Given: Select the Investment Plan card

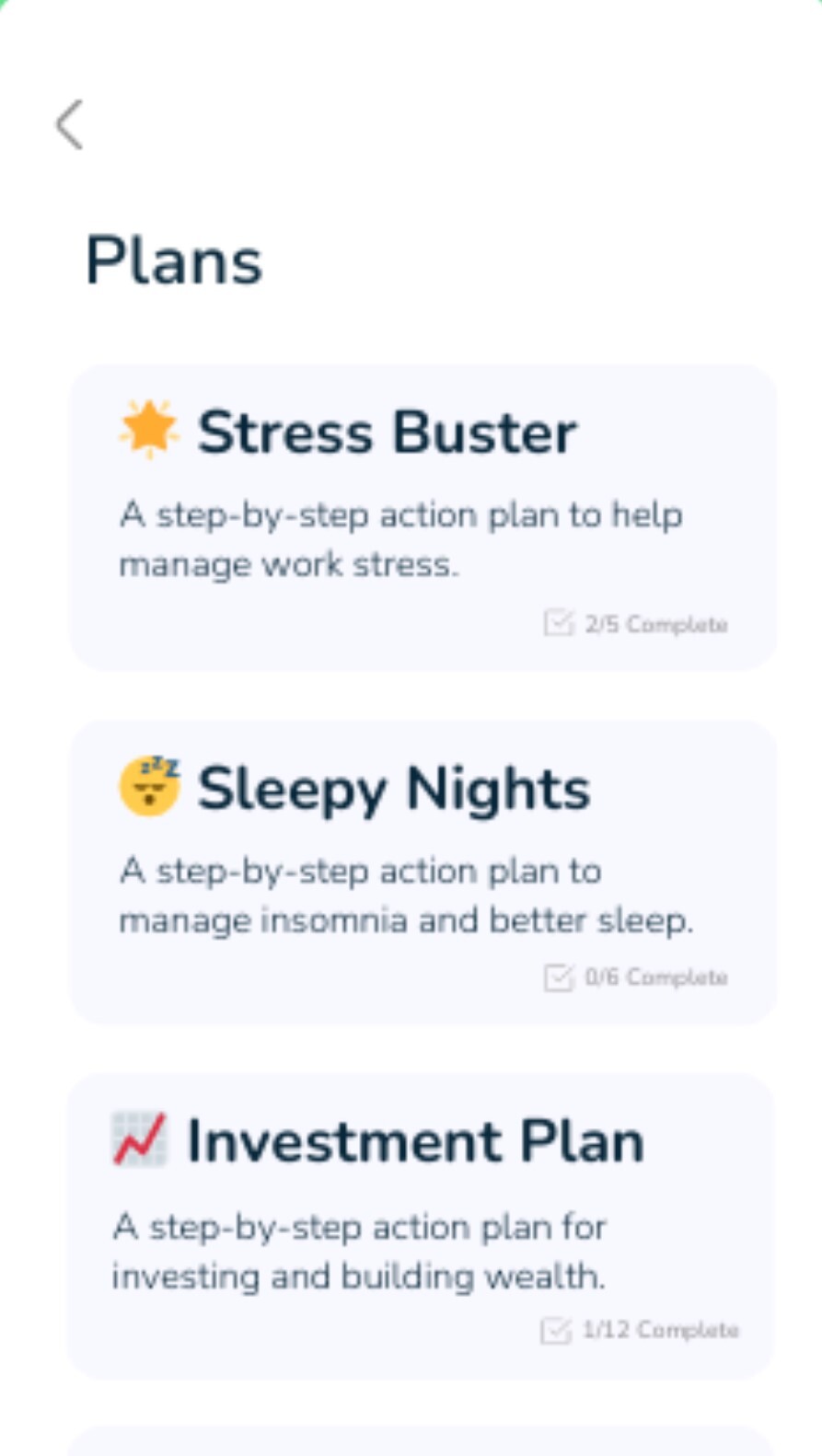Looking at the screenshot, I should (421, 1227).
